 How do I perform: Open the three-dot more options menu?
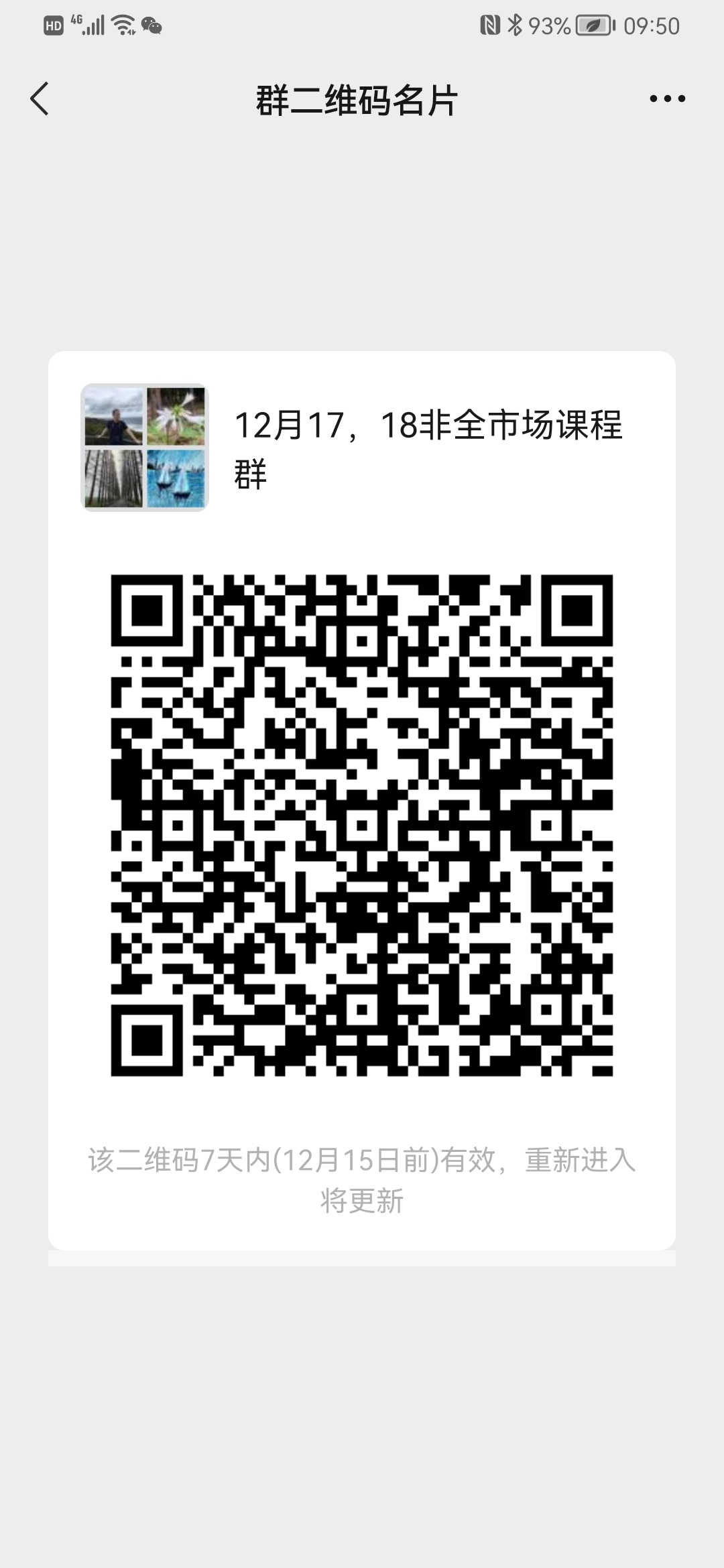tap(667, 99)
